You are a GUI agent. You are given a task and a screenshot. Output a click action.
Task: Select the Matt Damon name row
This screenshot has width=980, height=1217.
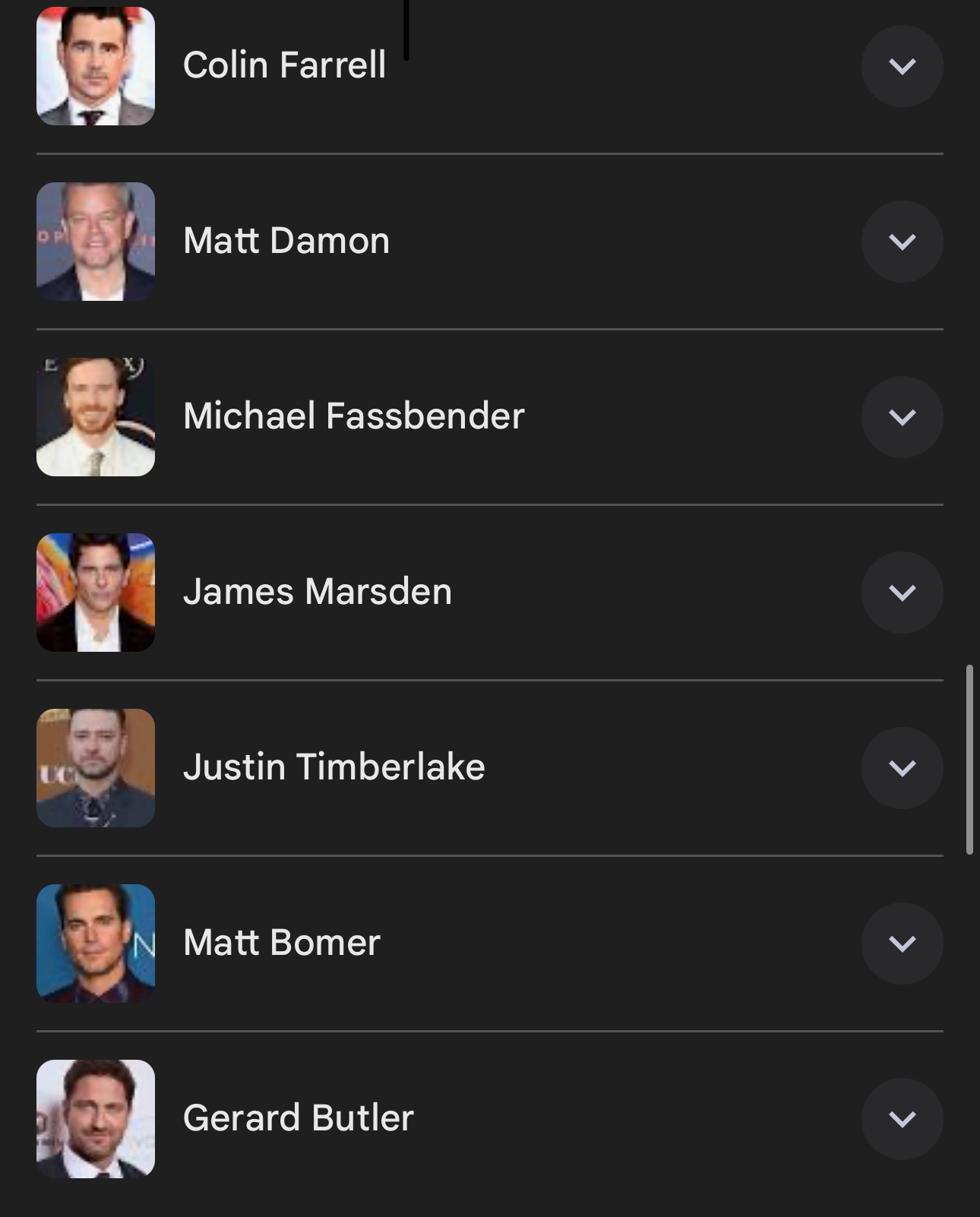click(286, 241)
